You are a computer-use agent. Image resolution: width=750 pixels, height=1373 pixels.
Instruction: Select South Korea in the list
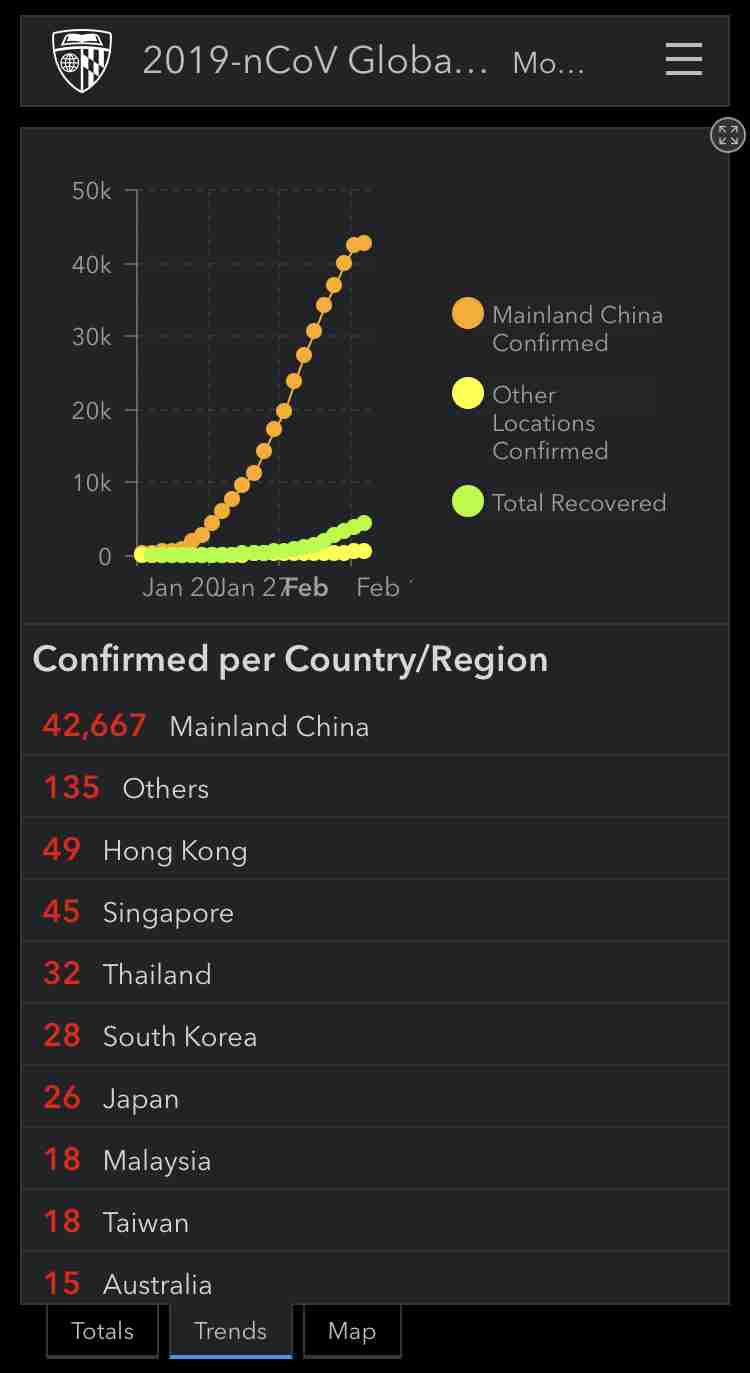point(375,1035)
